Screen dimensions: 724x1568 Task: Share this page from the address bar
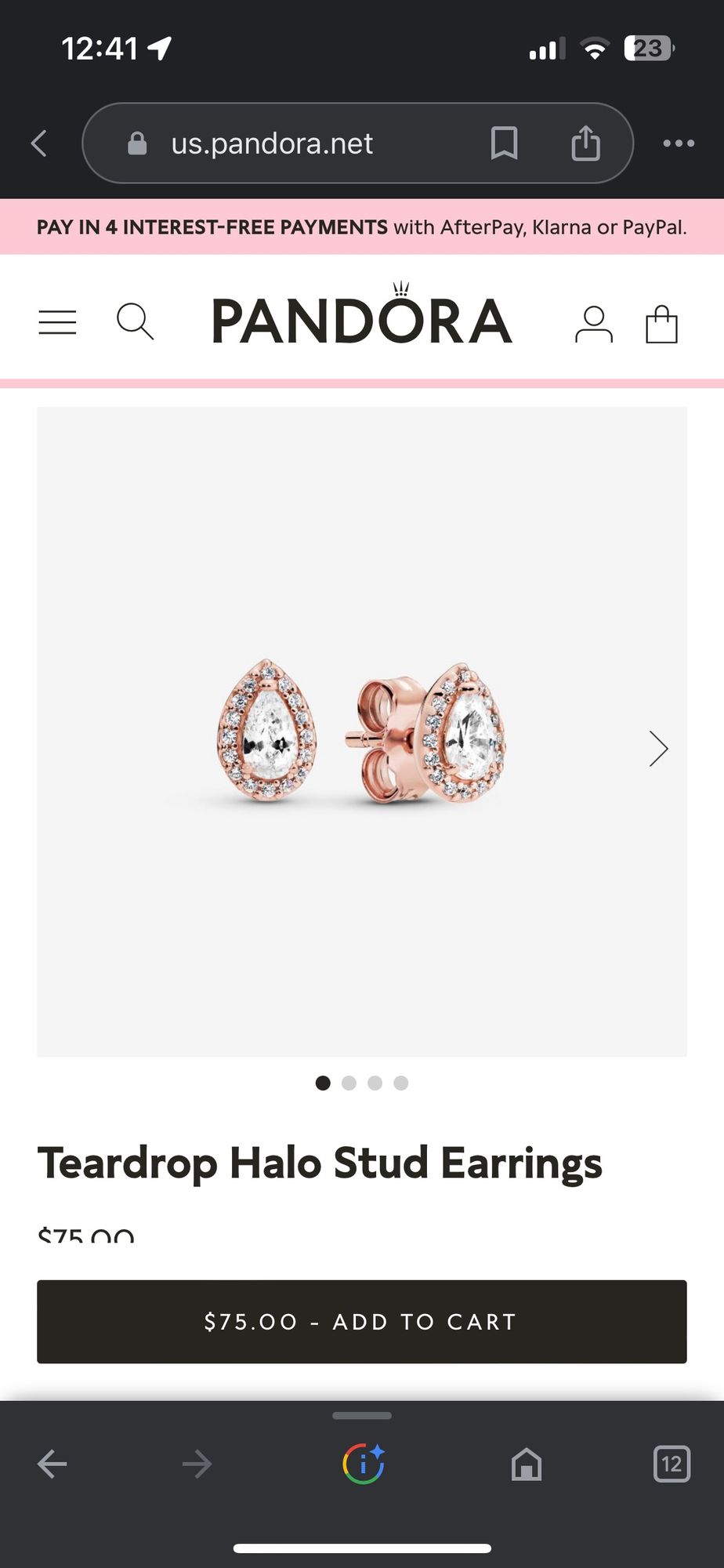coord(585,143)
